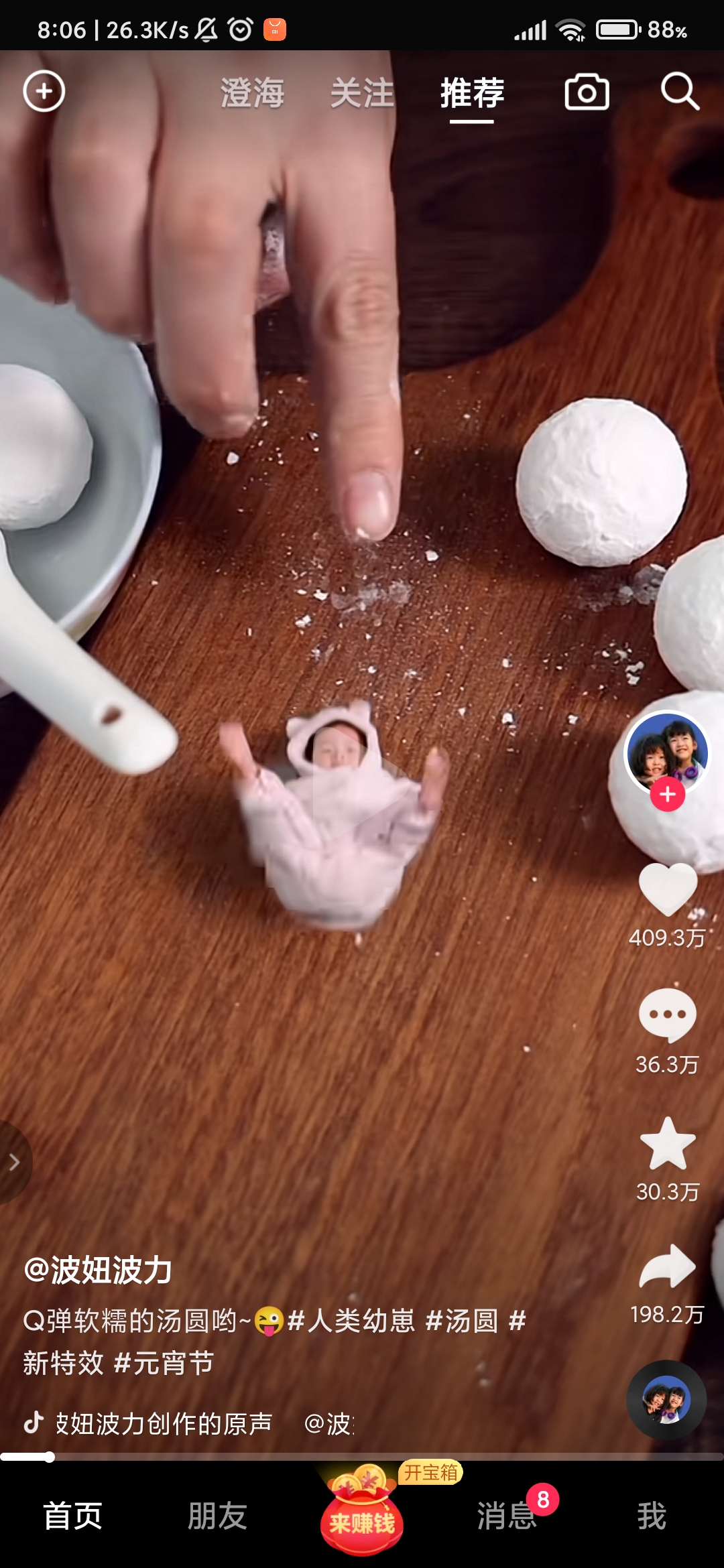This screenshot has width=724, height=1568.
Task: Like the video with heart icon
Action: (668, 889)
